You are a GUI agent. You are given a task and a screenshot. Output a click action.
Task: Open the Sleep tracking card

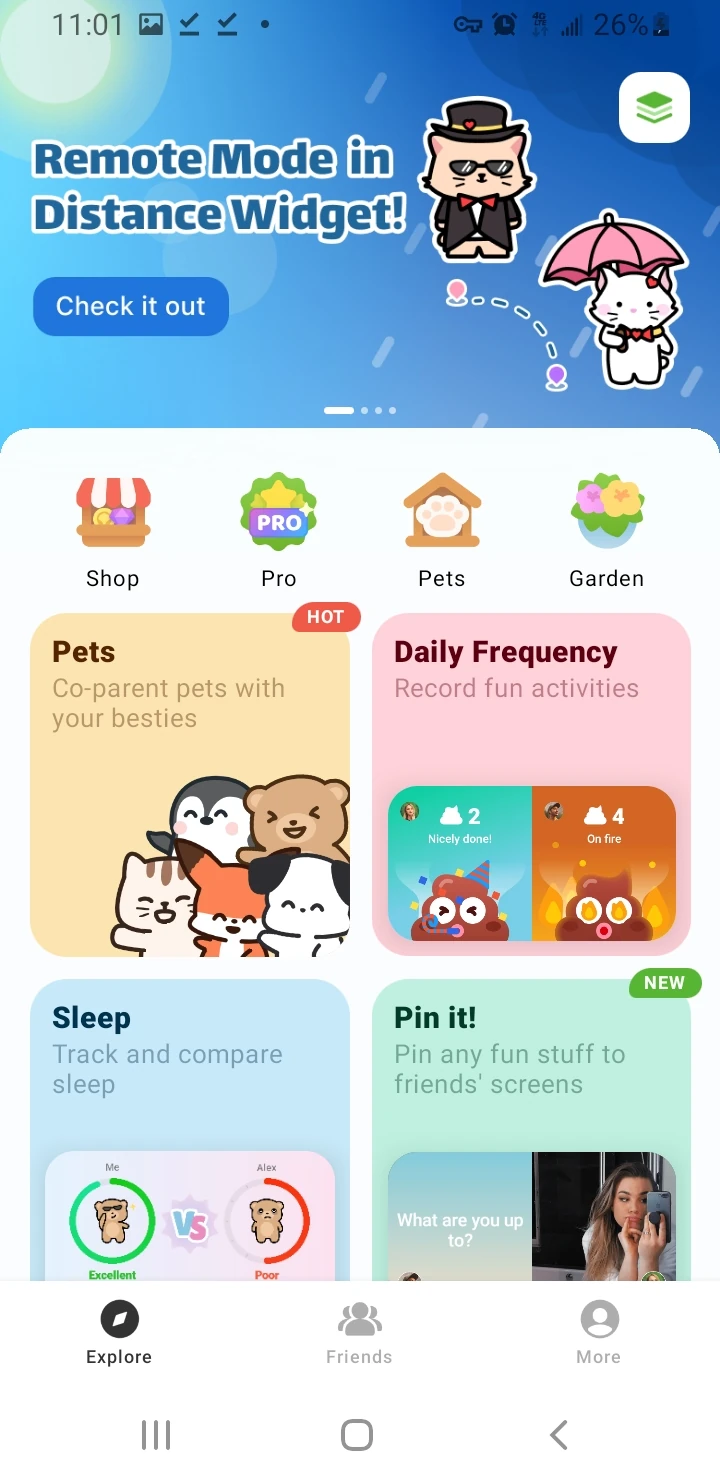coord(190,1130)
